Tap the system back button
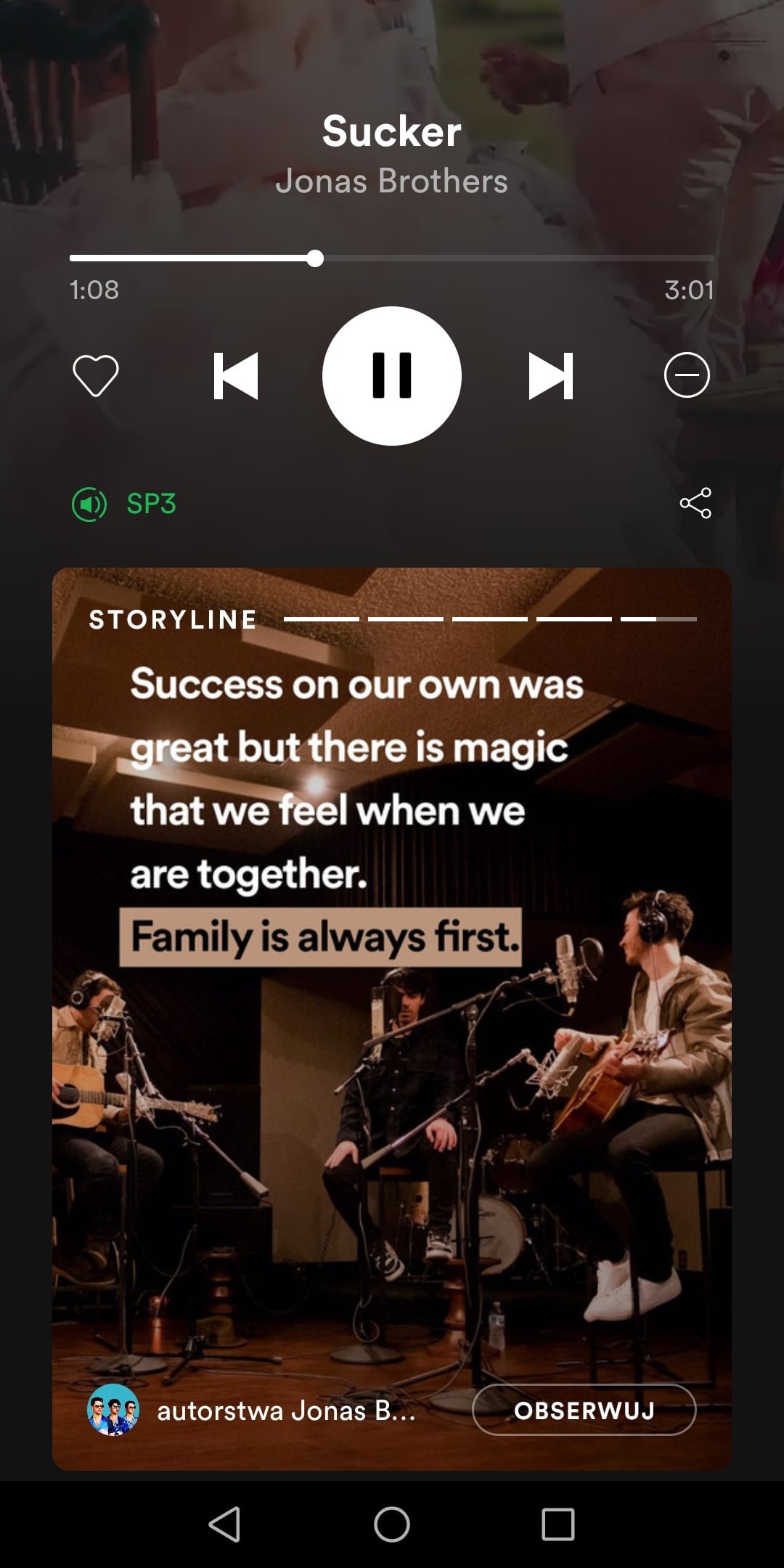This screenshot has width=784, height=1568. [224, 1524]
